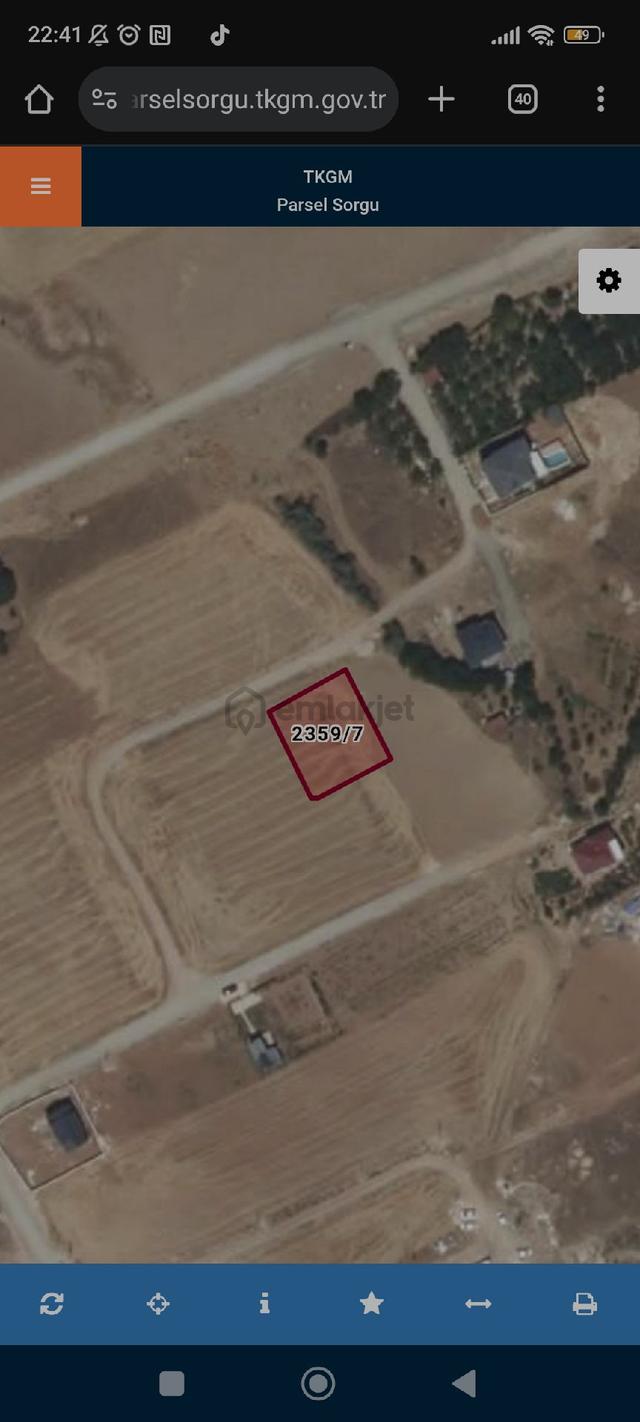The width and height of the screenshot is (640, 1422).
Task: Open favorites with the star icon
Action: [371, 1304]
